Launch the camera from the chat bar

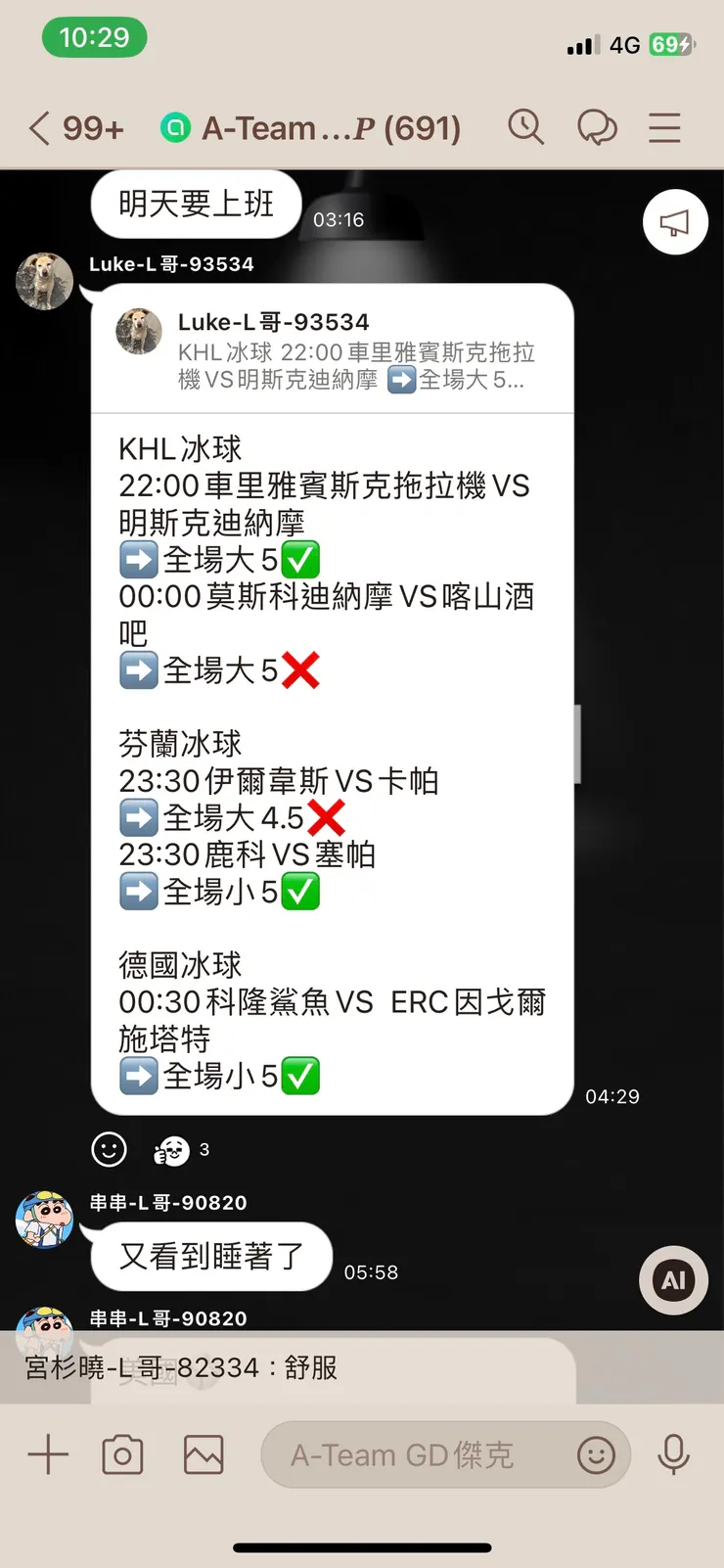(123, 1454)
